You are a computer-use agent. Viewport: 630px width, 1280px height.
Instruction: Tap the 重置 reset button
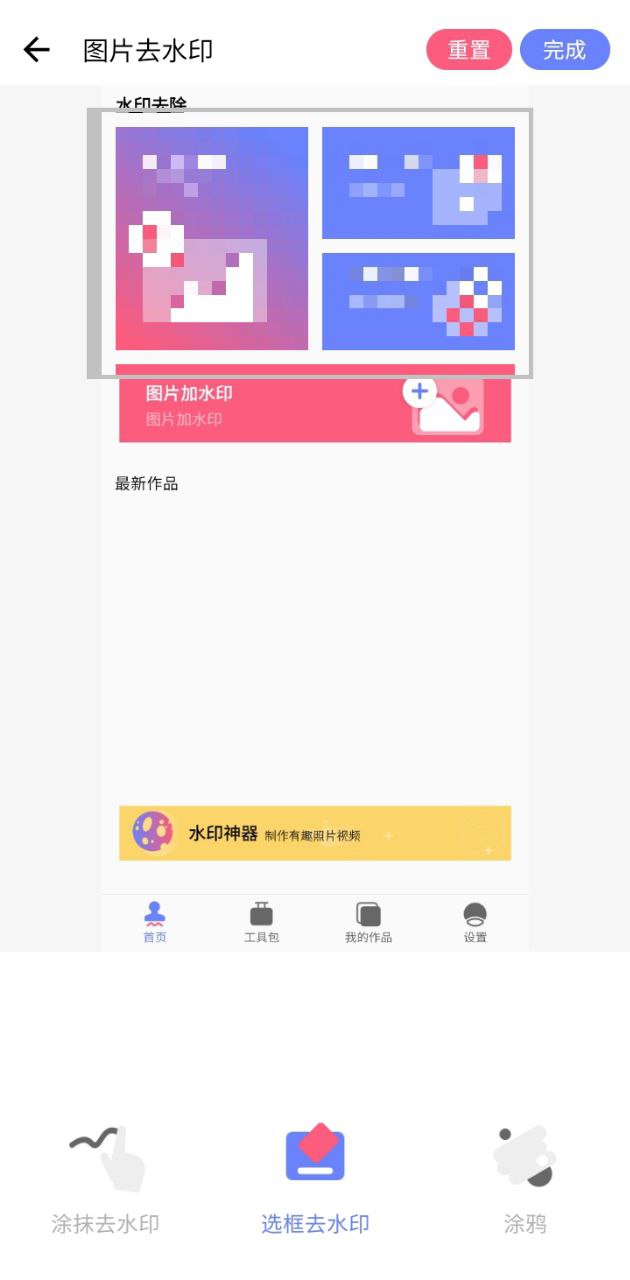click(x=468, y=50)
